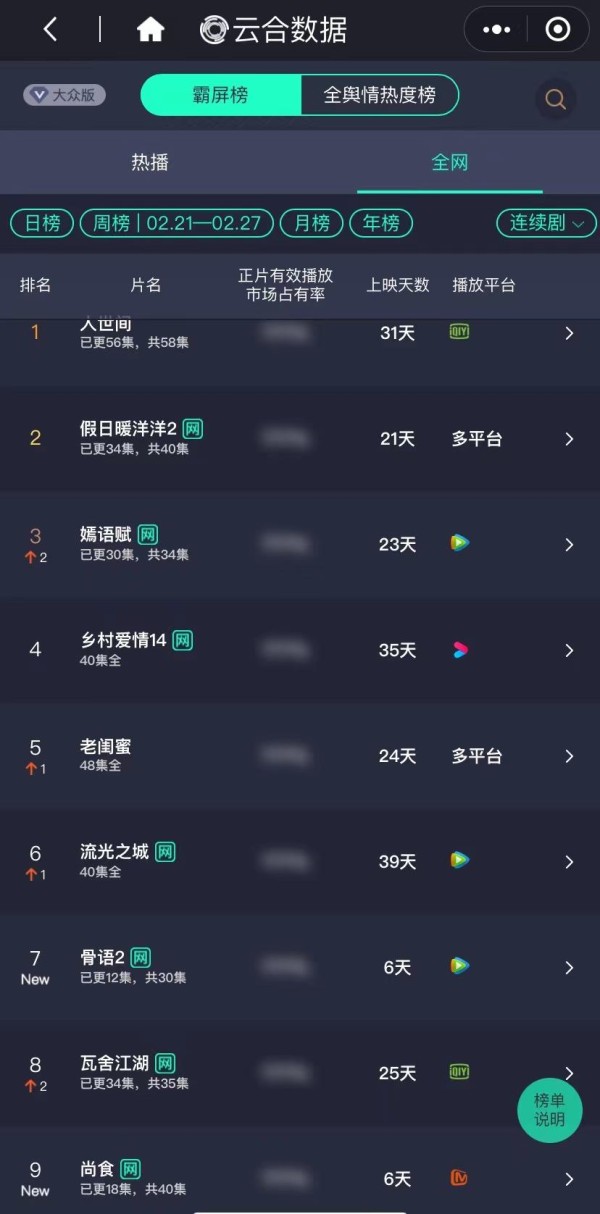
Task: Open details for 老闺蜜
Action: (300, 756)
